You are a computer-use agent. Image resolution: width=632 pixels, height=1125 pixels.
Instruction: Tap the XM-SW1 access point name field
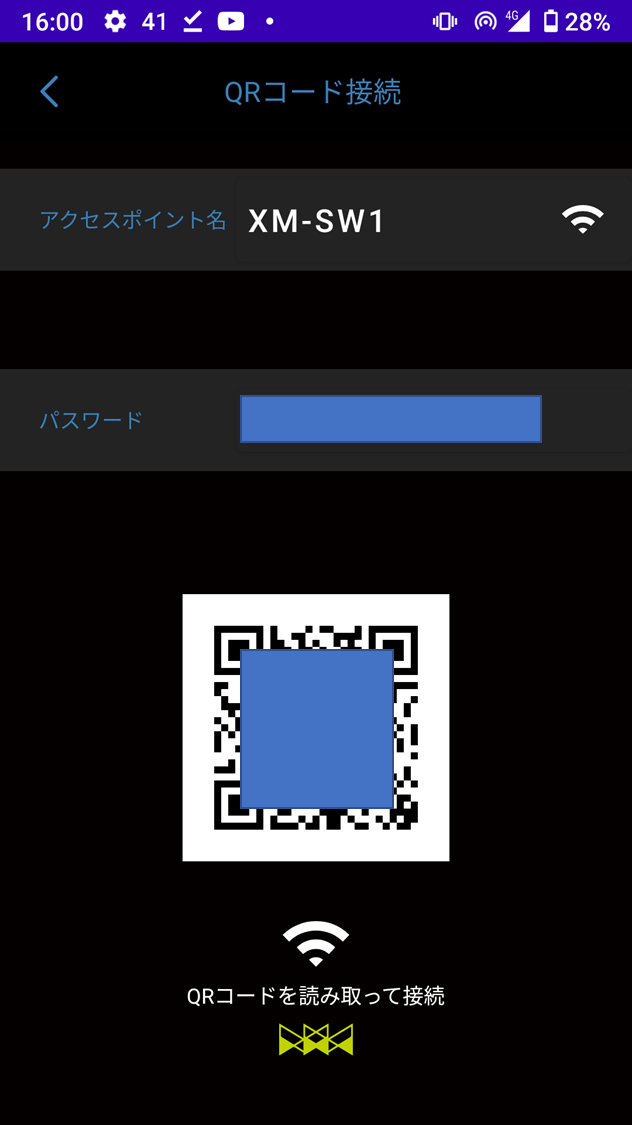[x=433, y=220]
